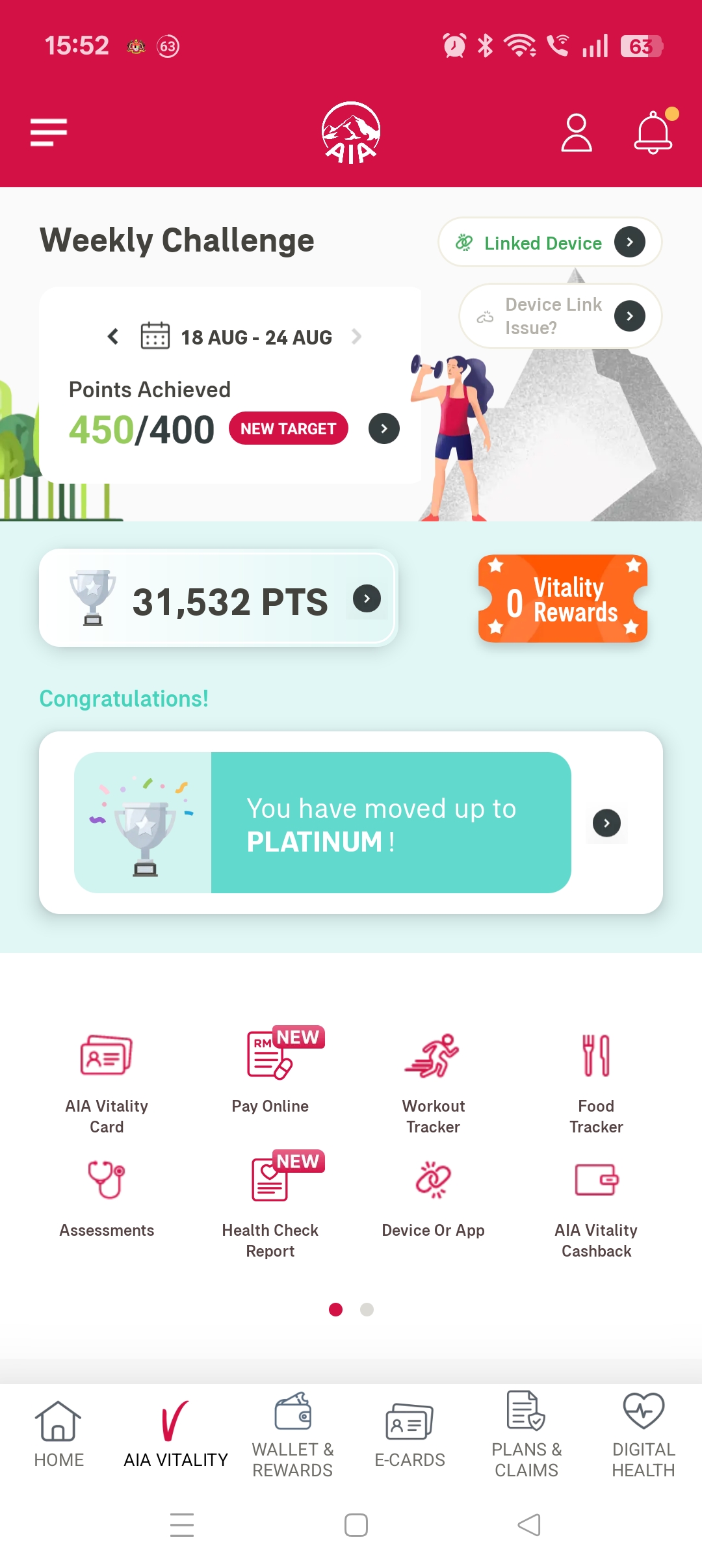Open the user profile icon
The height and width of the screenshot is (1568, 702).
576,133
